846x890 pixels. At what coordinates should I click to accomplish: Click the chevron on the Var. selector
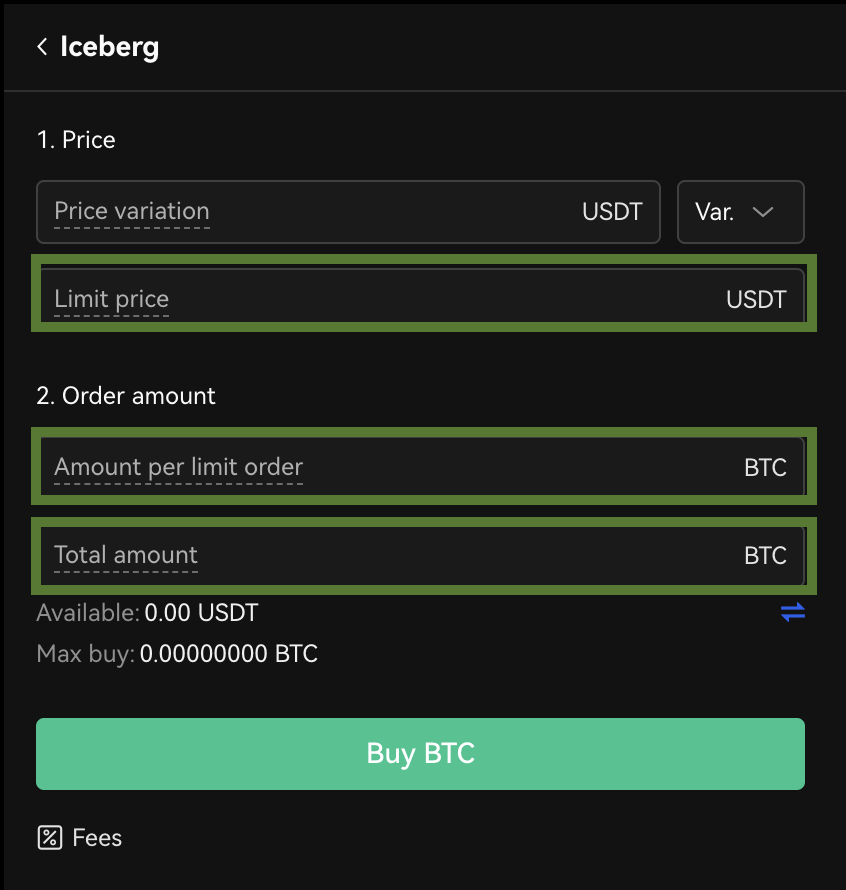coord(764,212)
